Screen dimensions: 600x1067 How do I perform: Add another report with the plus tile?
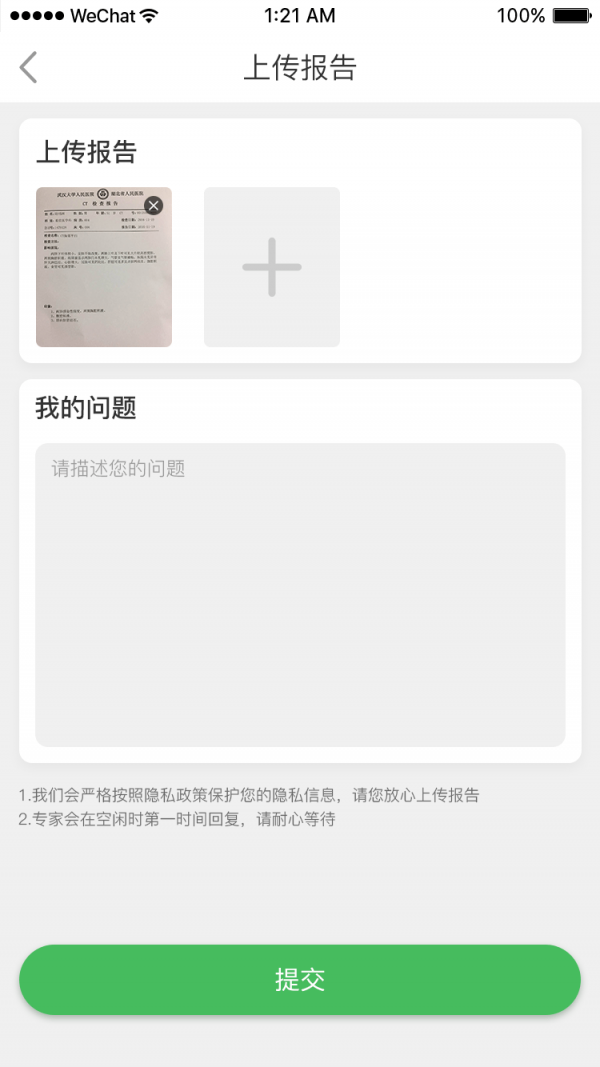(271, 267)
